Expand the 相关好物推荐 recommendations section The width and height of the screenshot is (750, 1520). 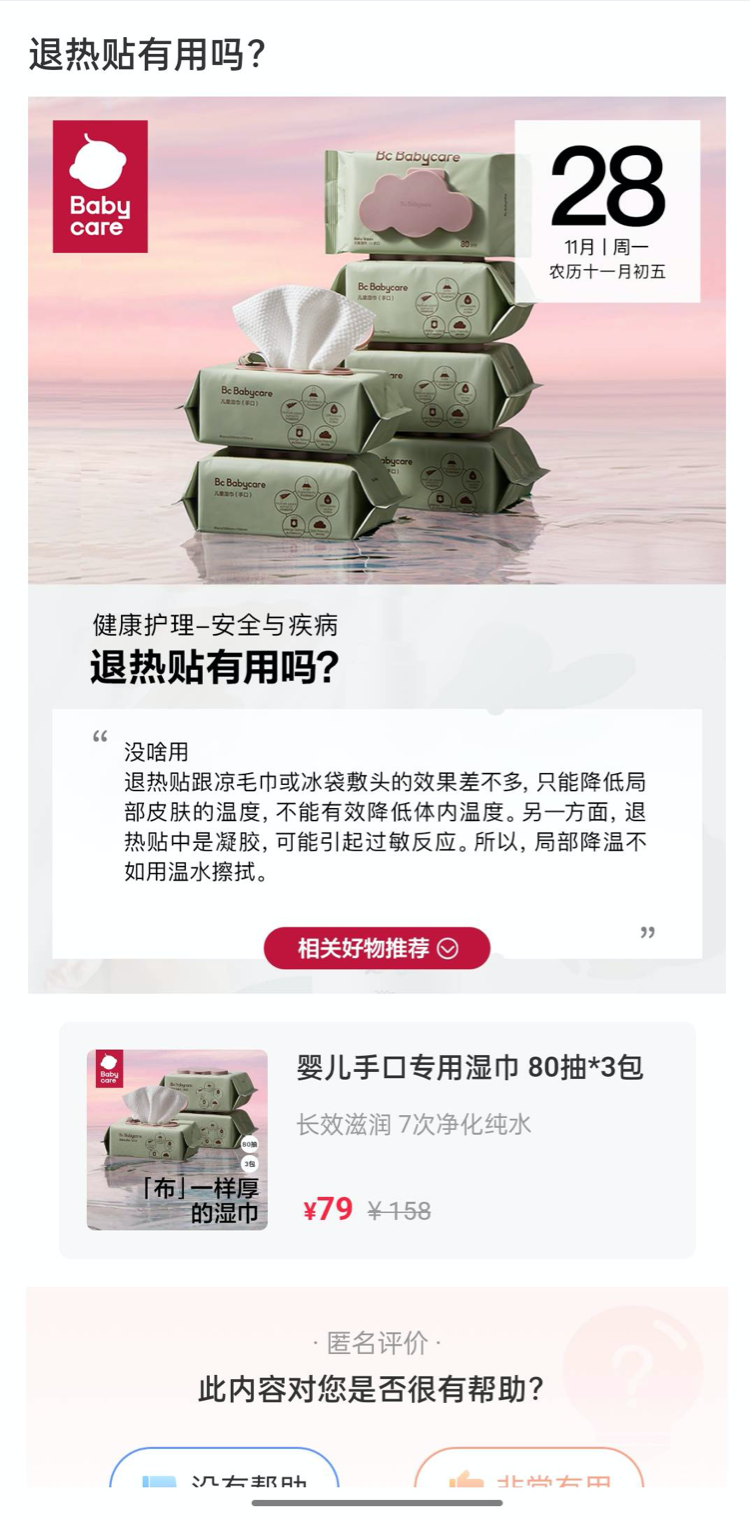click(375, 948)
